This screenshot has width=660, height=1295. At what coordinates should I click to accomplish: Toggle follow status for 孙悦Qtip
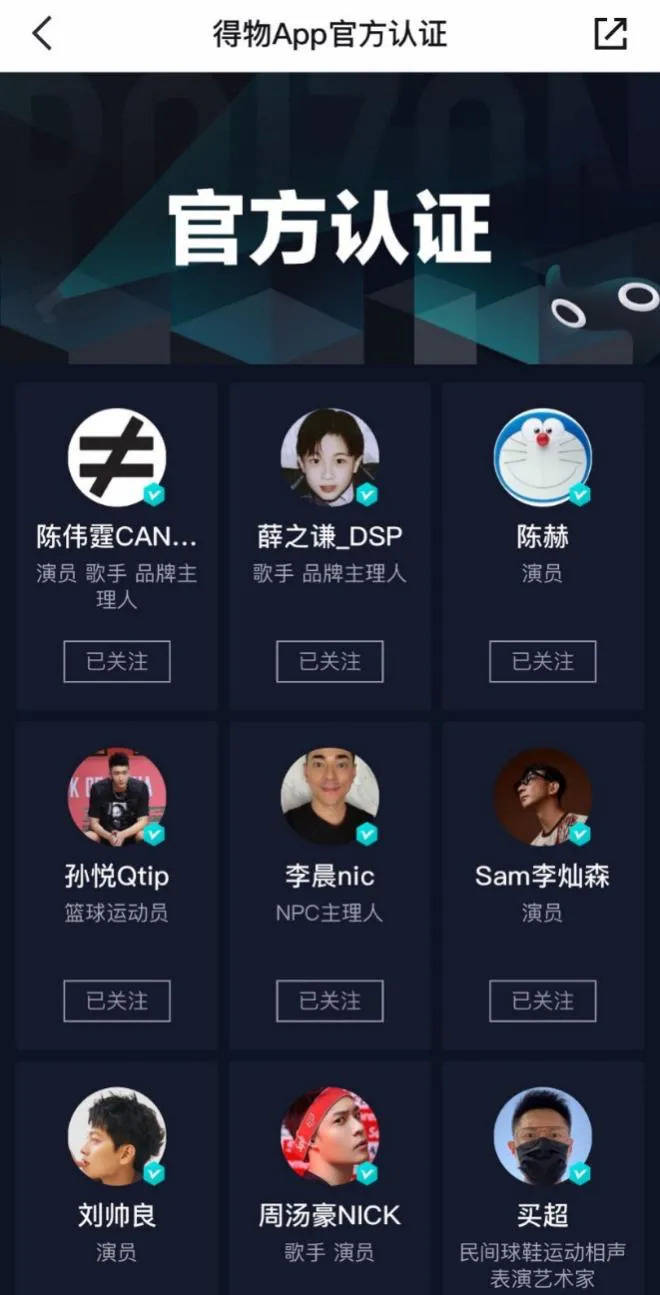point(117,1000)
